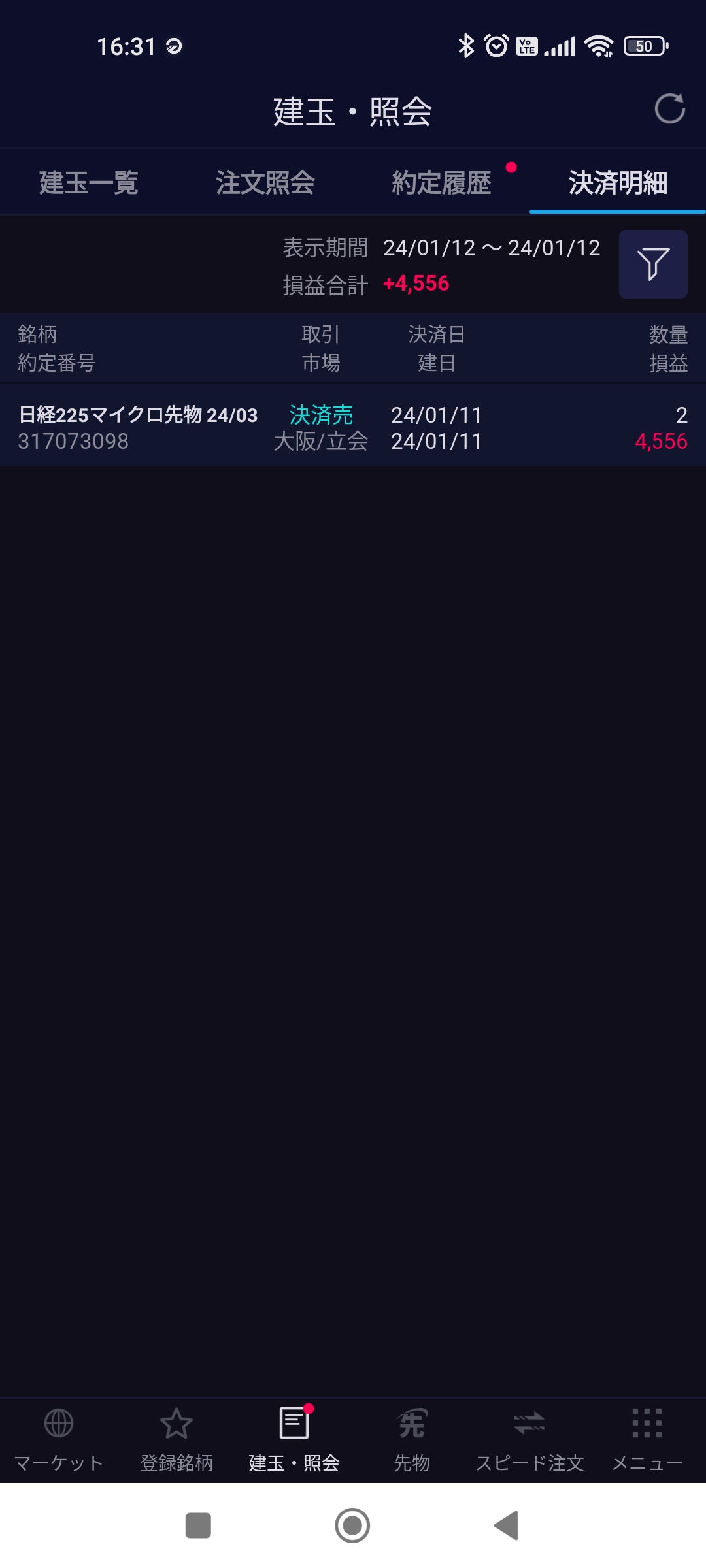The image size is (706, 1568).
Task: Switch to the 注文照会 tab
Action: click(265, 182)
